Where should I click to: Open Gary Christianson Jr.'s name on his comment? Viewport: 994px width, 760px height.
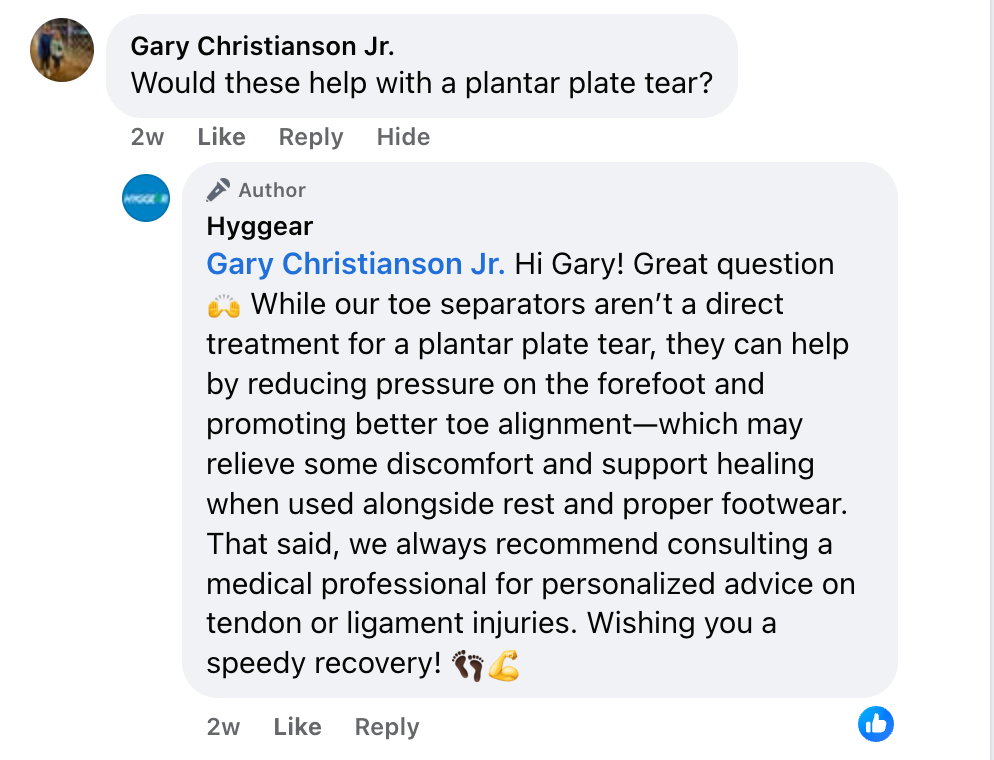[x=262, y=46]
